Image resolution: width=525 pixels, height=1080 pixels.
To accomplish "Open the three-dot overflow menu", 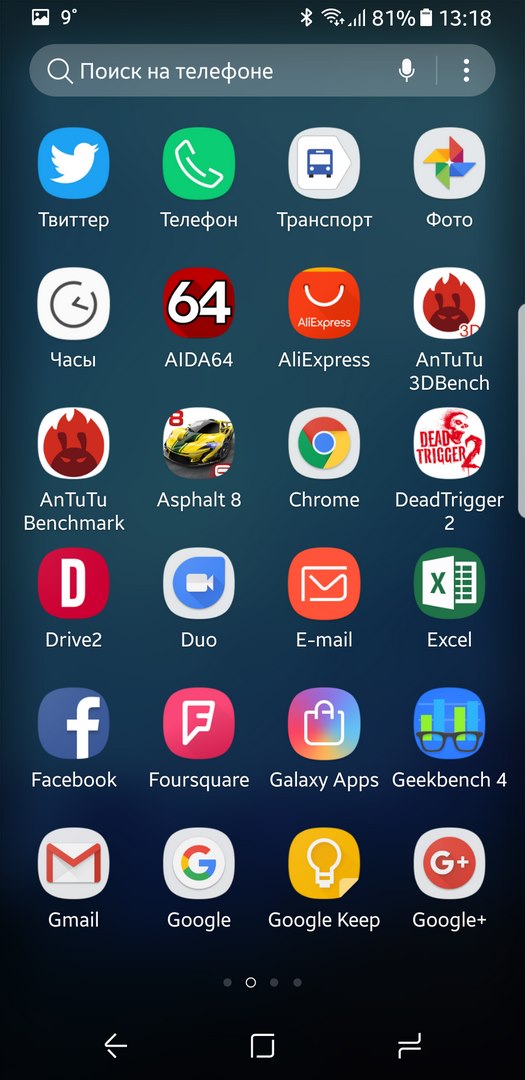I will [466, 70].
